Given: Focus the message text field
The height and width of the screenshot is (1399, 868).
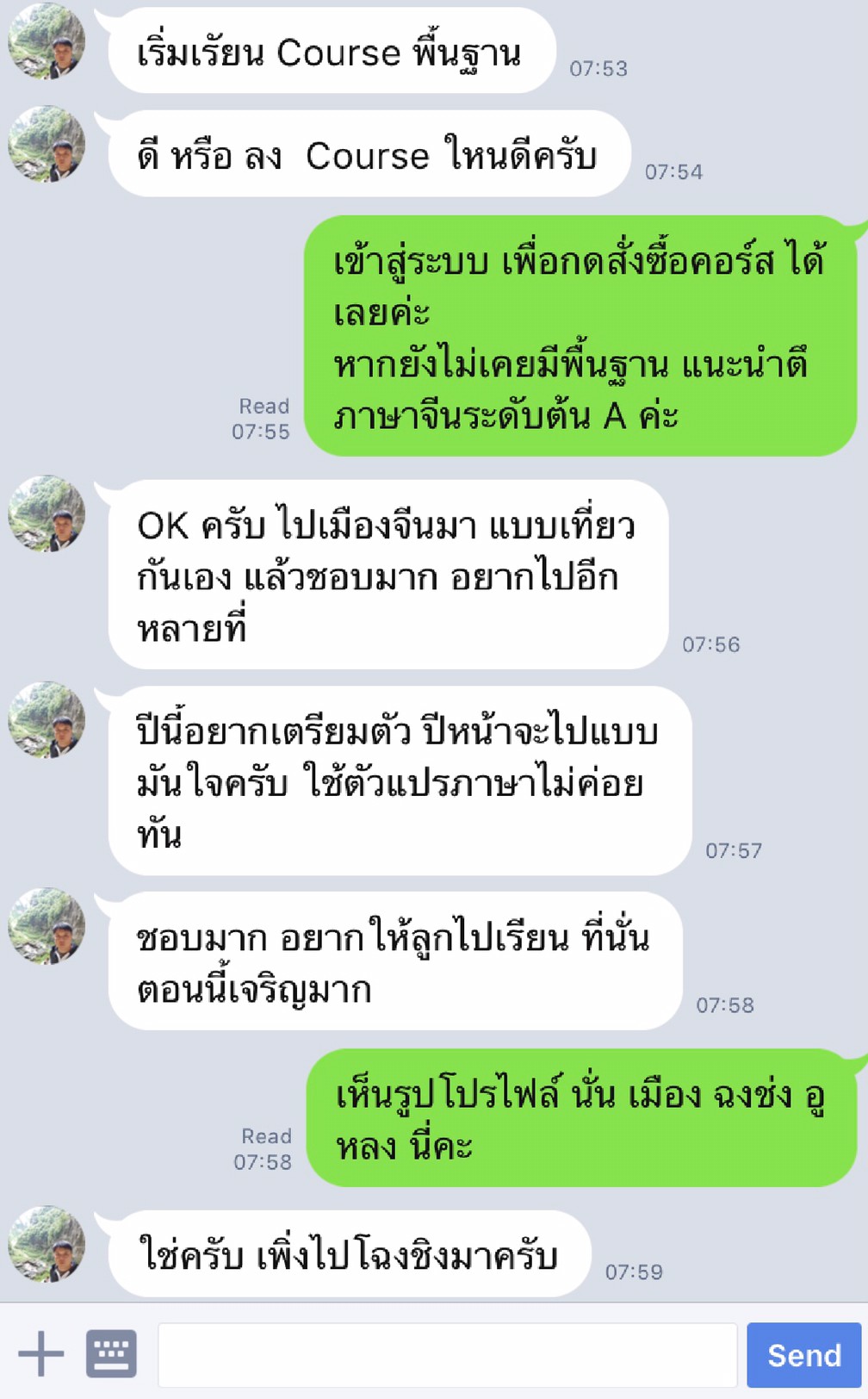Looking at the screenshot, I should (447, 1355).
